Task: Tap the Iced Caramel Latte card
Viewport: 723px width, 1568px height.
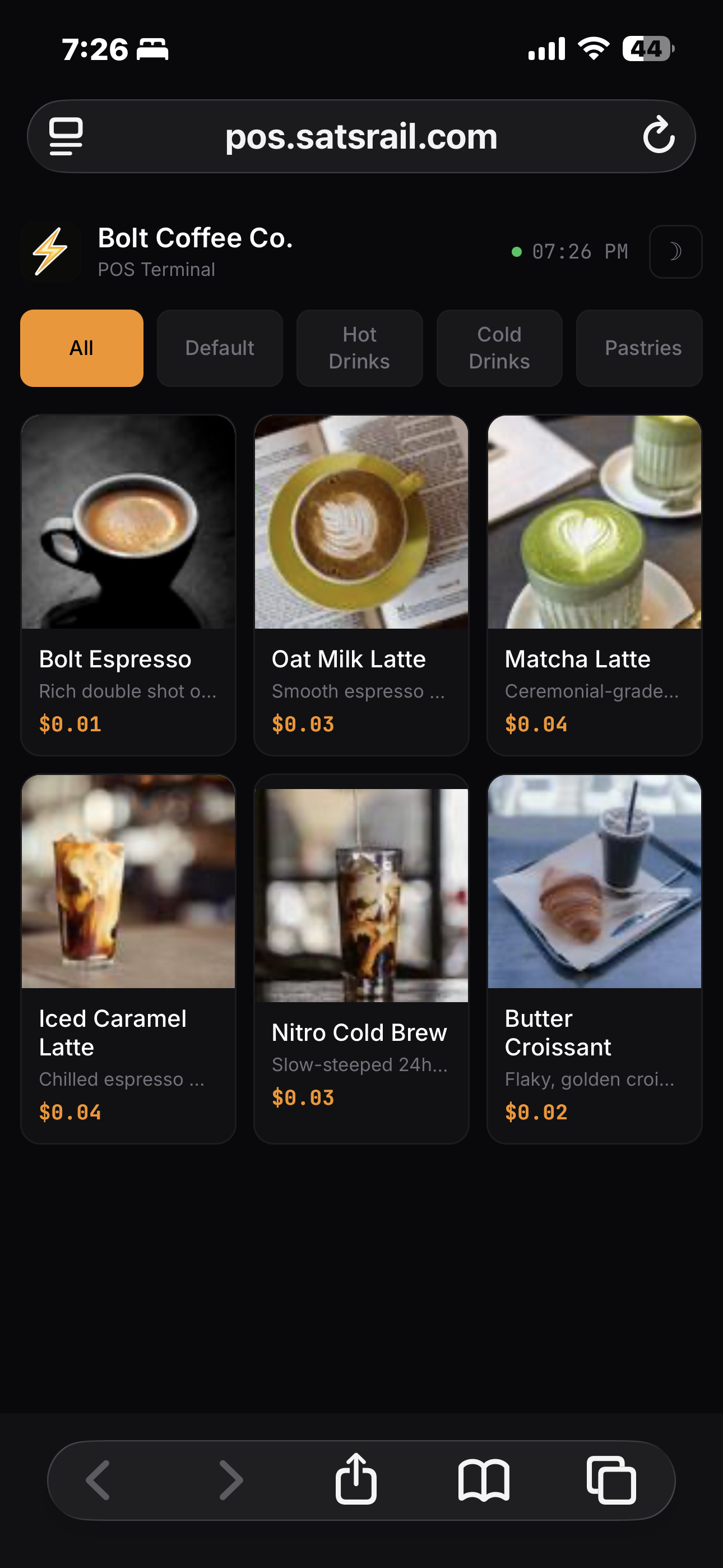Action: (128, 959)
